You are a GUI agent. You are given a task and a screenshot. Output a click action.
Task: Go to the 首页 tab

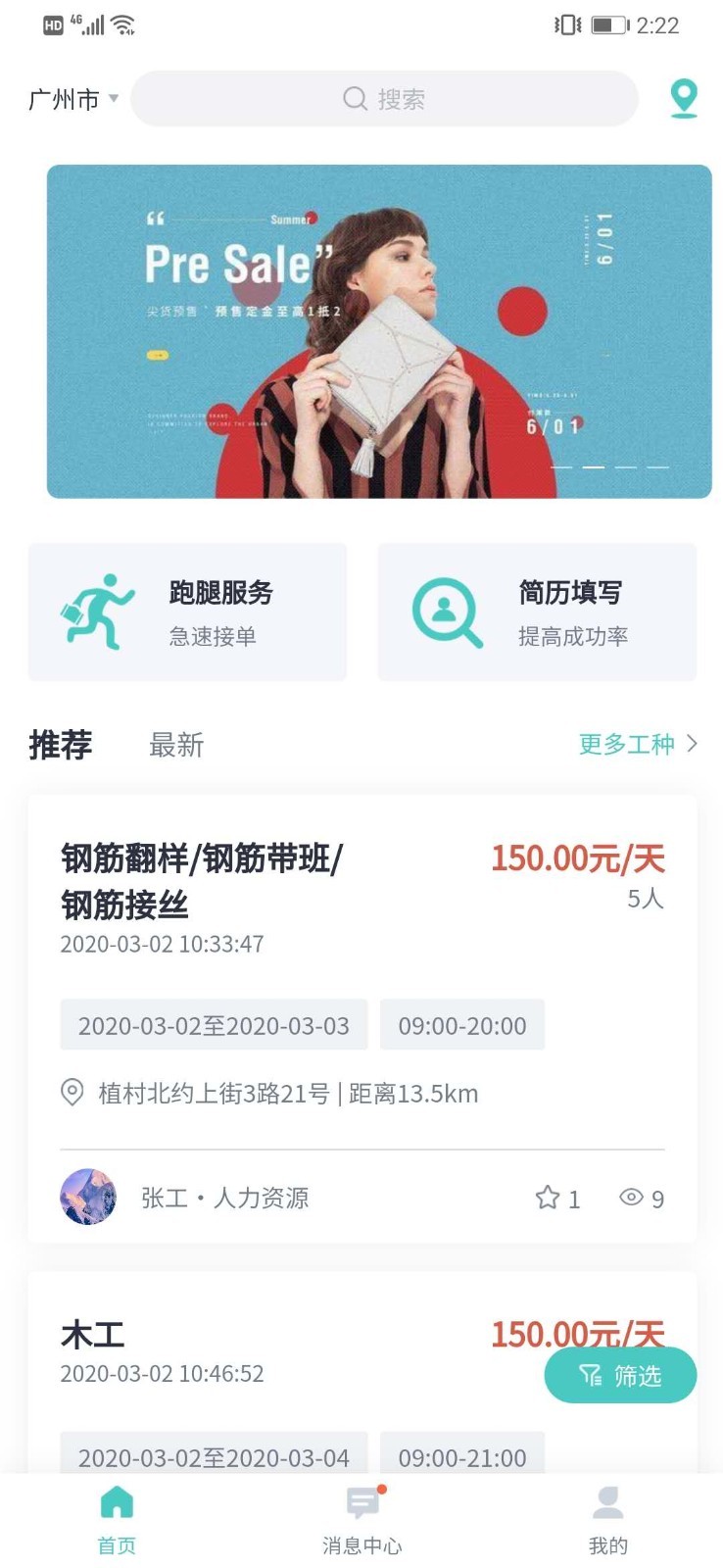point(117,1519)
